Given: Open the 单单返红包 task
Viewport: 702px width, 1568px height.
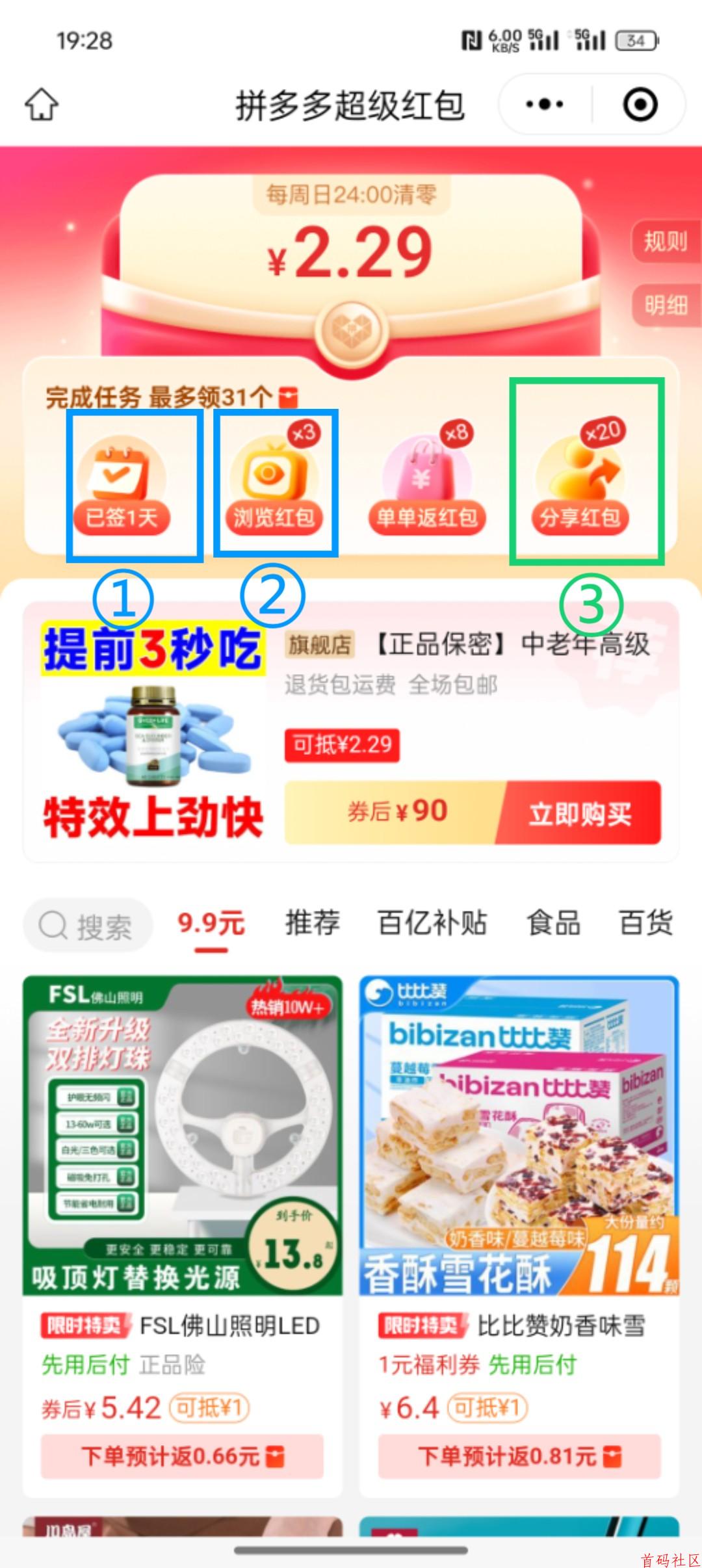Looking at the screenshot, I should click(427, 481).
